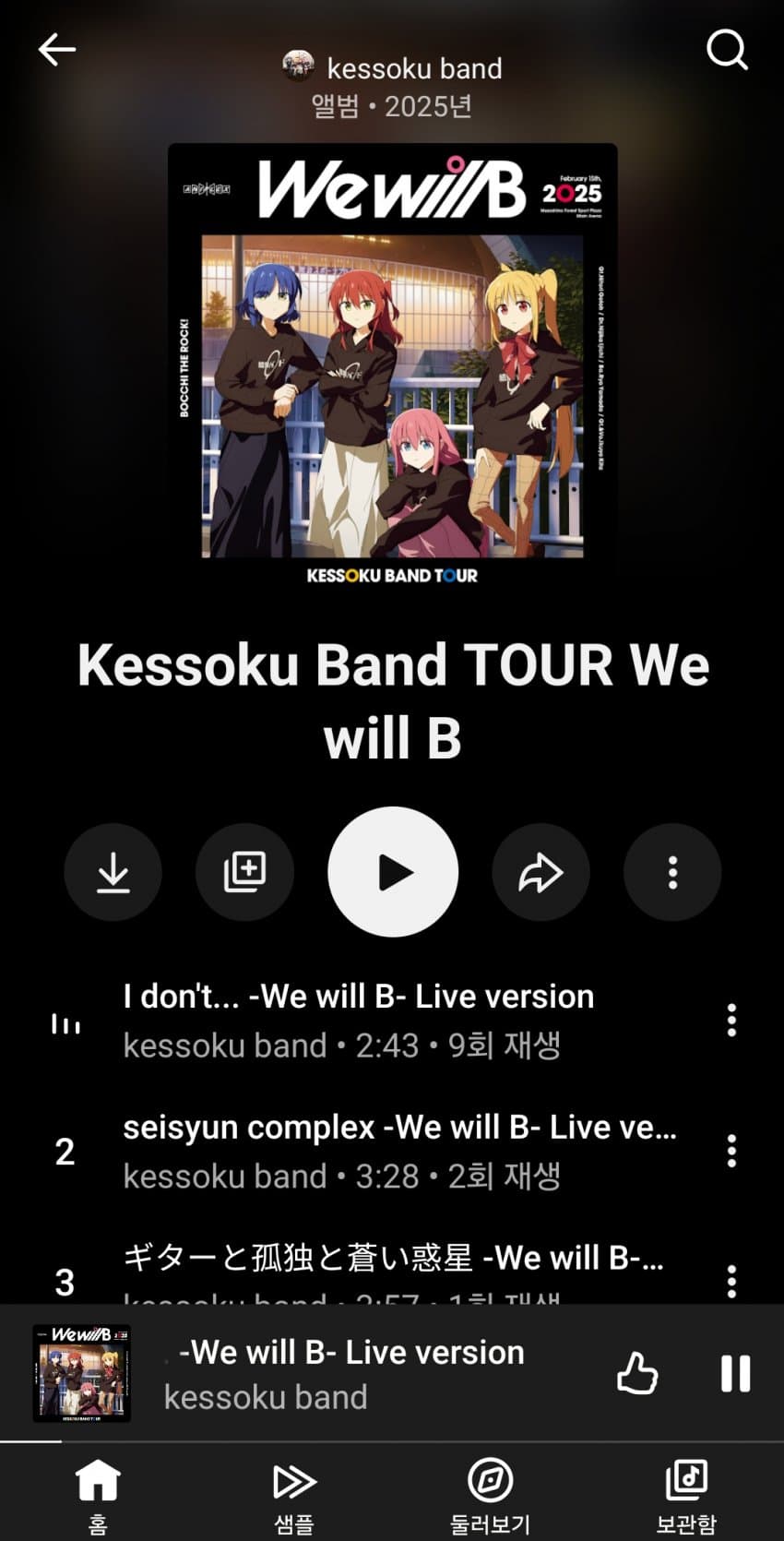Open options for ギターと孤独と蒼い惑星 track
Screen dimensions: 784x1541
731,1280
